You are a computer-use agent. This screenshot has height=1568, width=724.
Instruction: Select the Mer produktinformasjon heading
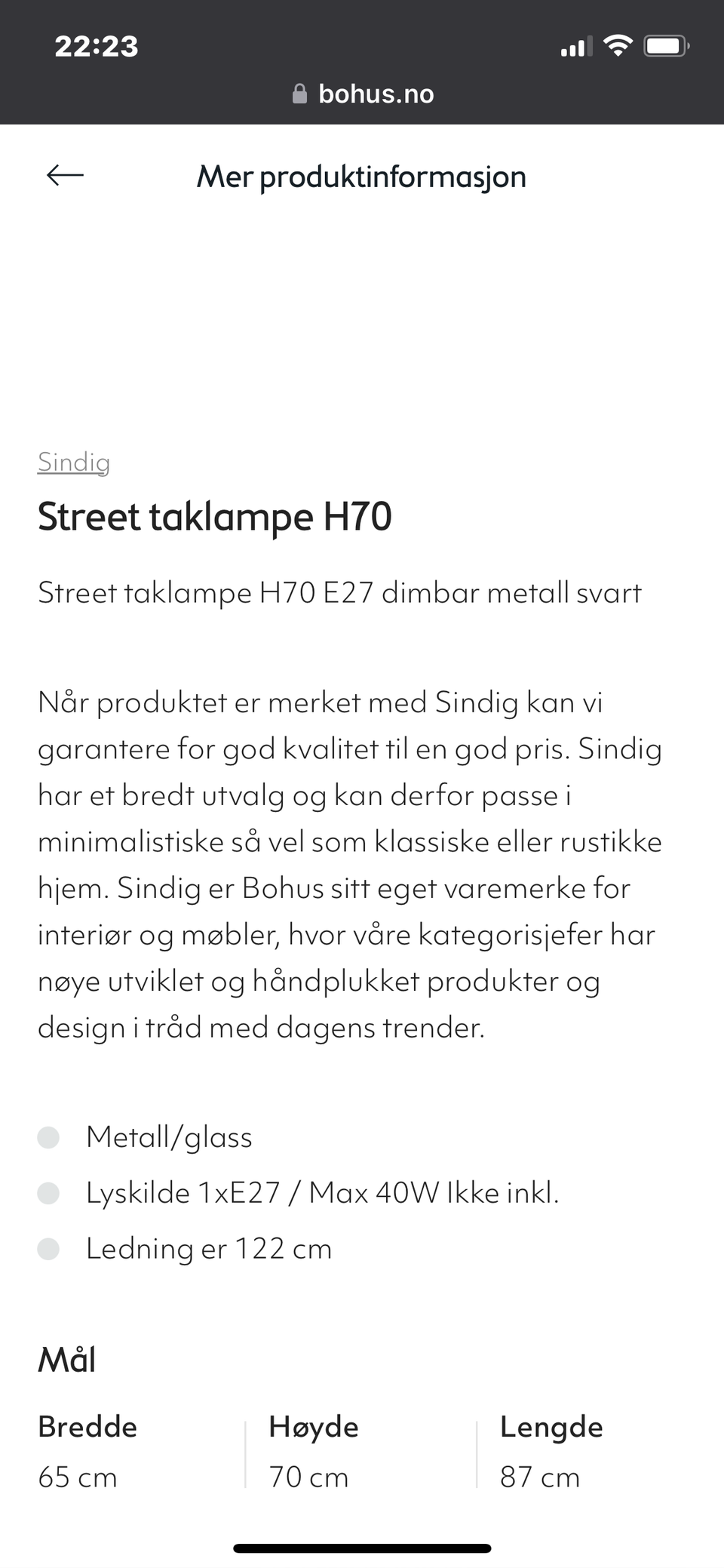361,176
